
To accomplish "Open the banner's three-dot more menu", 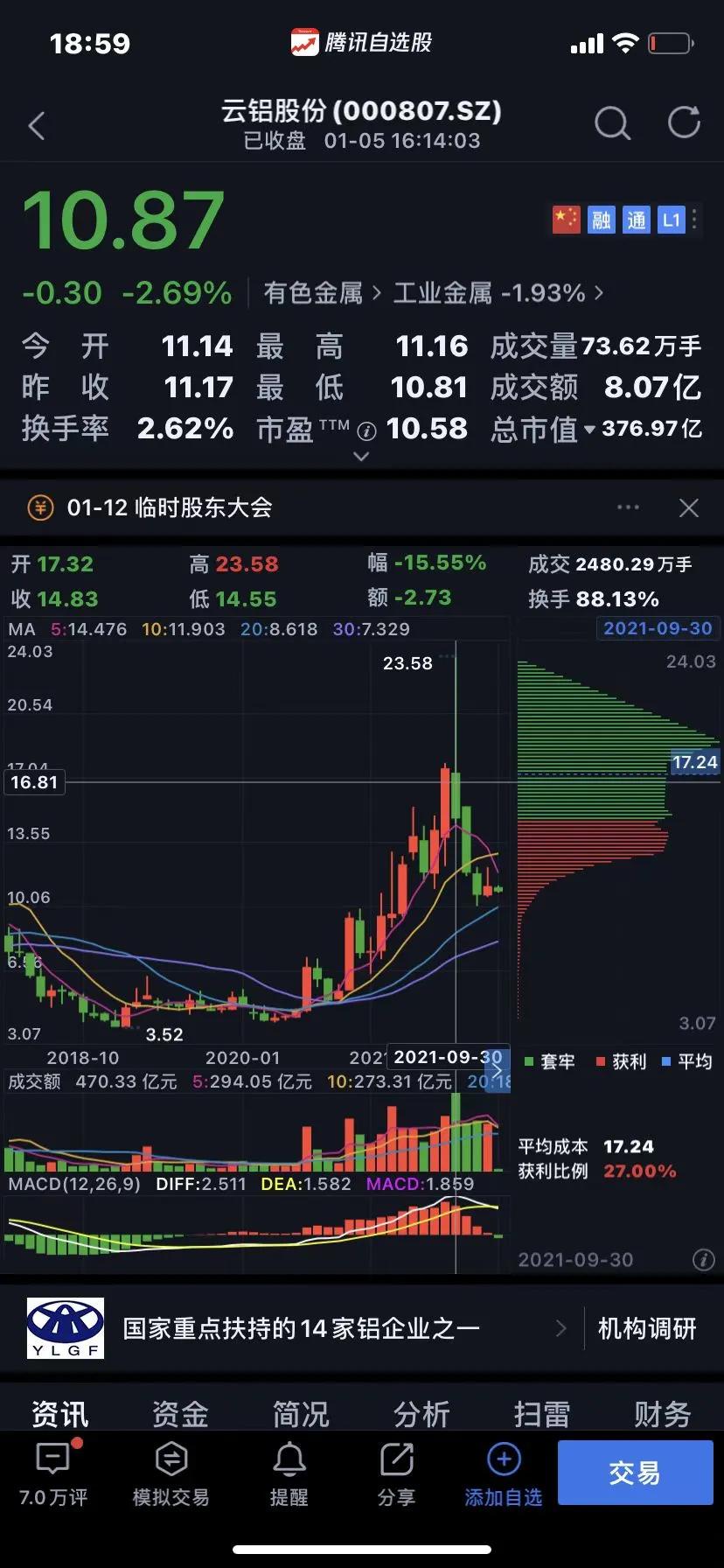I will click(627, 507).
